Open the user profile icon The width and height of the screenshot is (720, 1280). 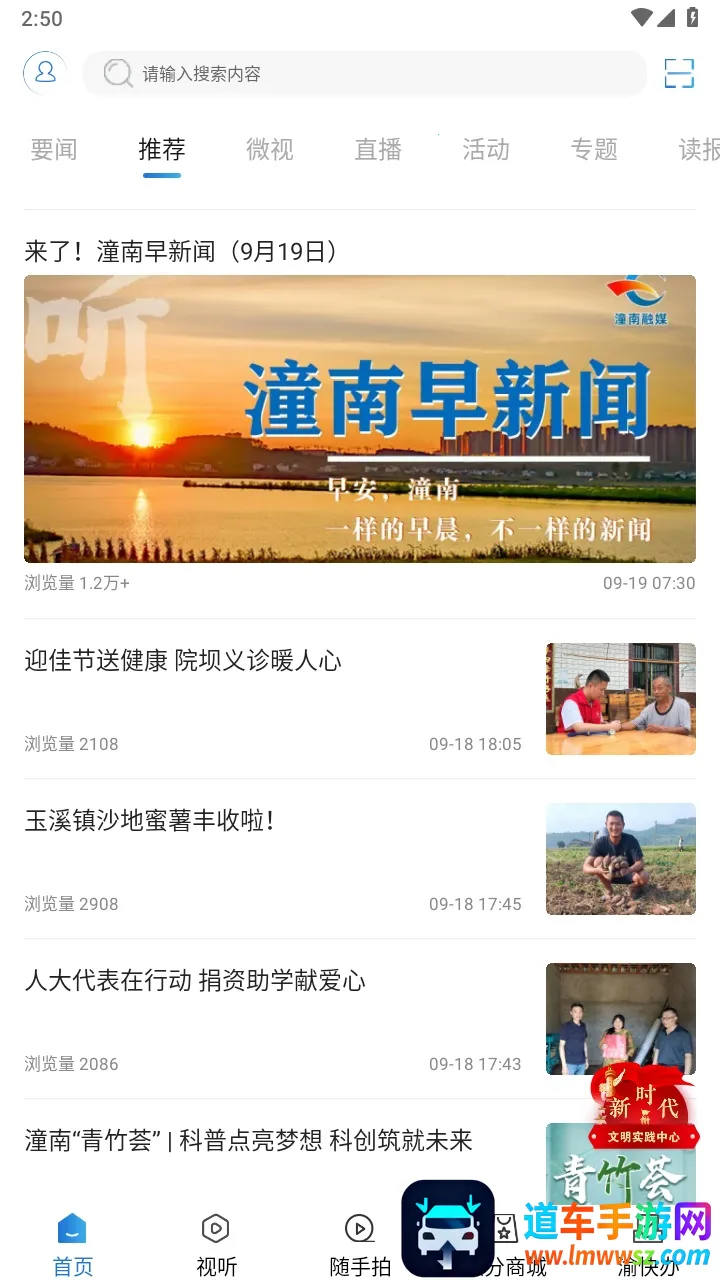tap(45, 73)
